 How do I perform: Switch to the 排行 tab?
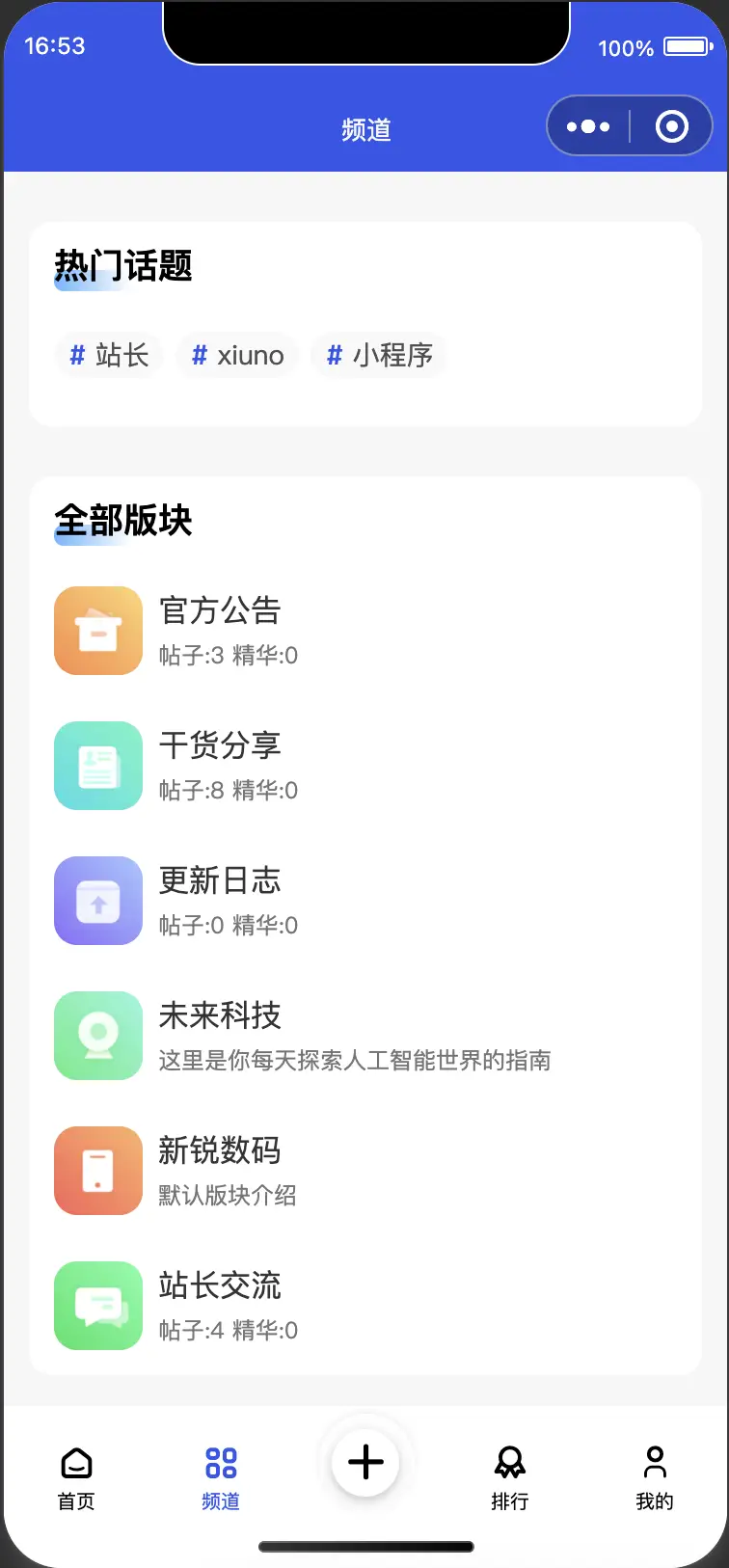(510, 1478)
